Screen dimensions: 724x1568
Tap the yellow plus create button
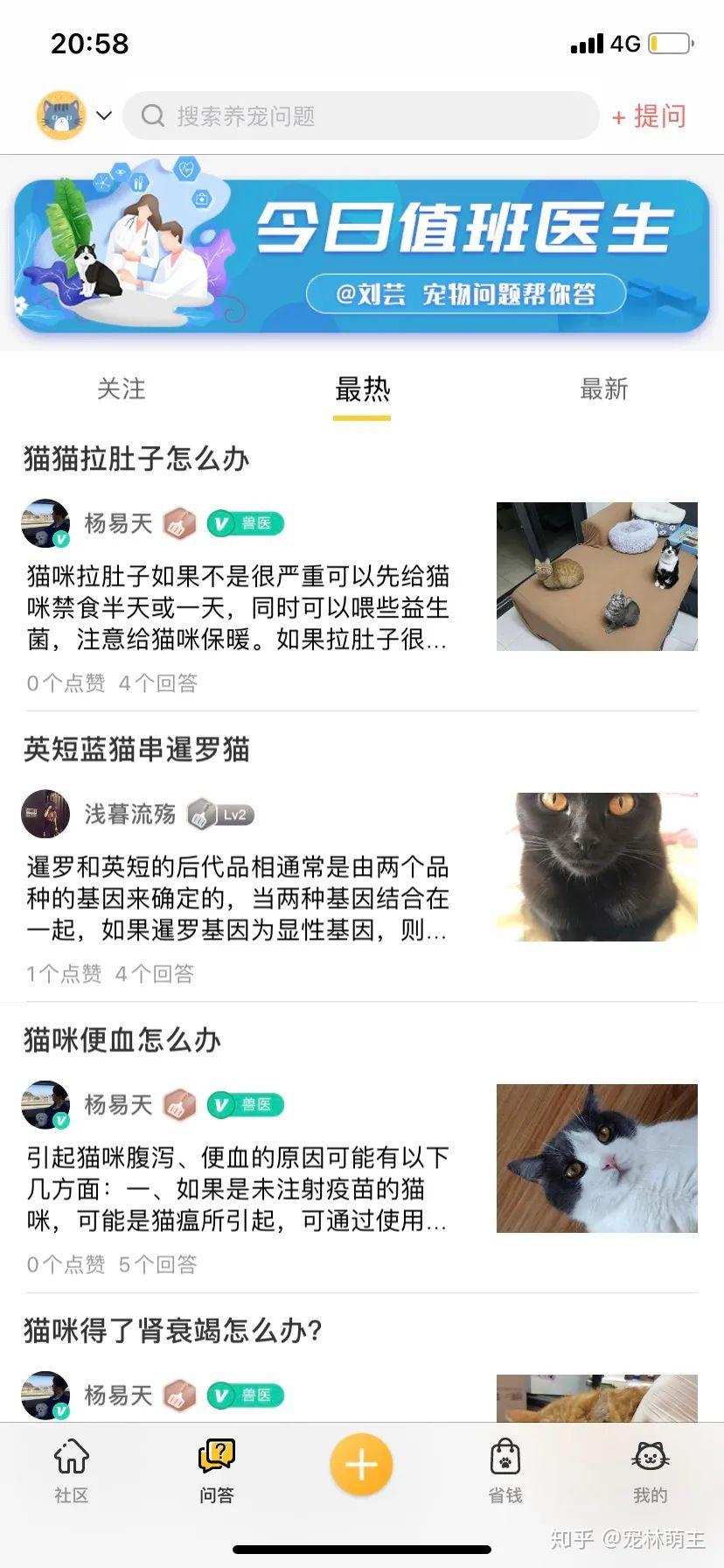[361, 1465]
